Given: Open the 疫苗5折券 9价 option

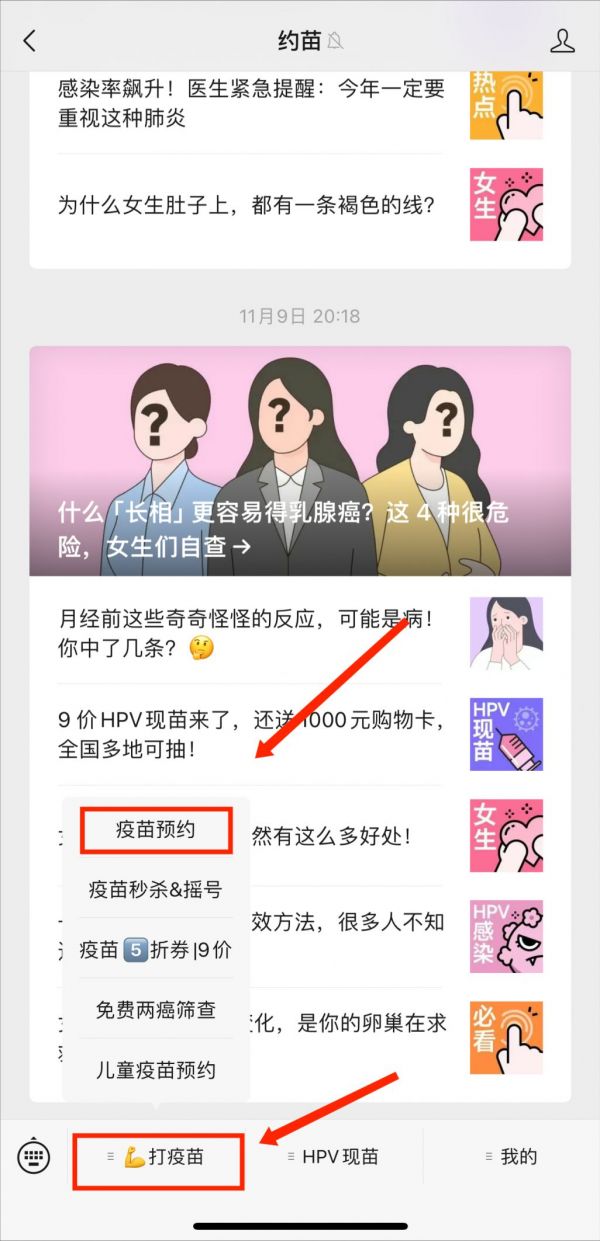Looking at the screenshot, I should [156, 950].
